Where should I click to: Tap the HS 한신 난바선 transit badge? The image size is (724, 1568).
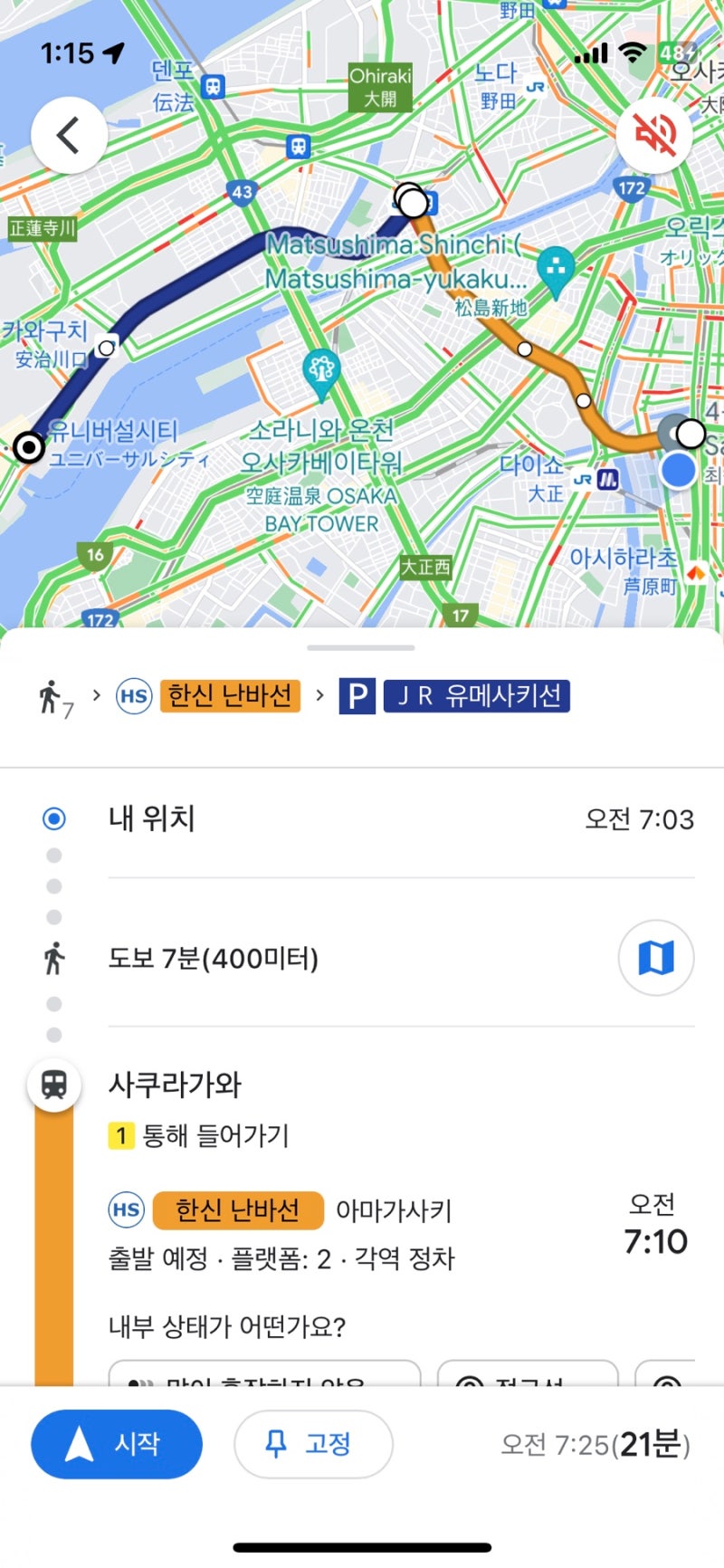[229, 696]
